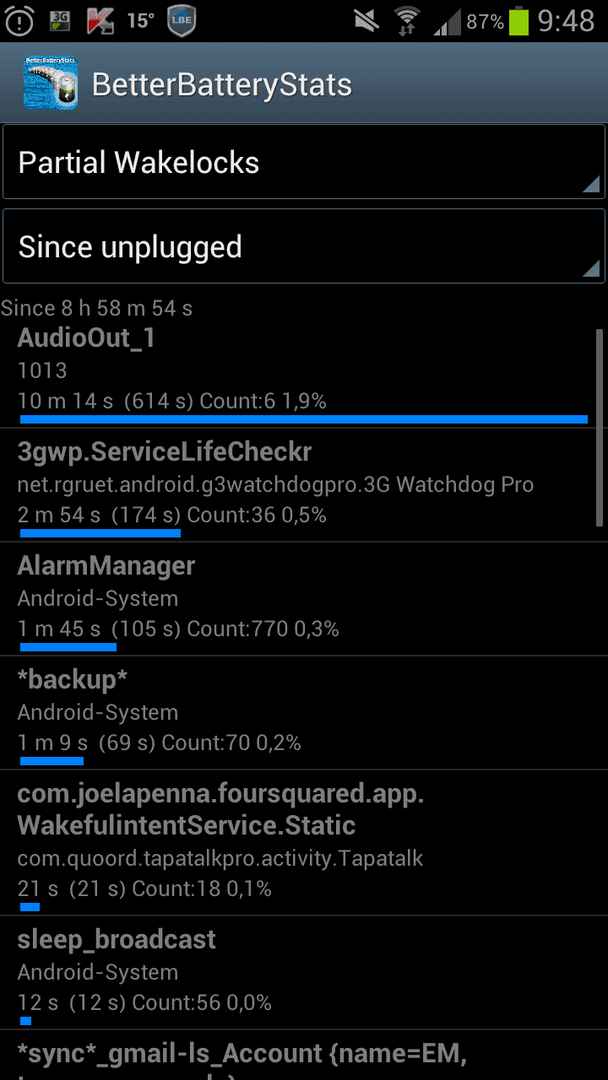Tap the BetterBatteryStats app icon
The image size is (608, 1080).
[50, 83]
